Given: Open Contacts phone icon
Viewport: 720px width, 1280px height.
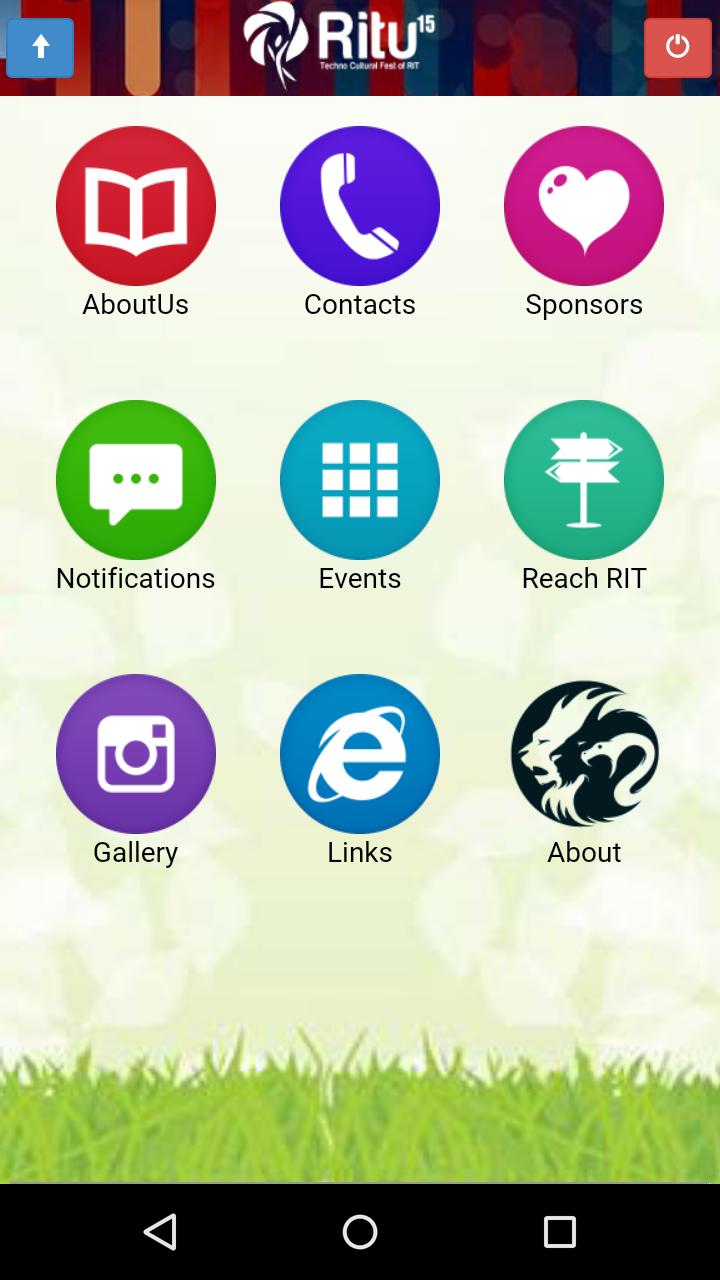Looking at the screenshot, I should [360, 206].
